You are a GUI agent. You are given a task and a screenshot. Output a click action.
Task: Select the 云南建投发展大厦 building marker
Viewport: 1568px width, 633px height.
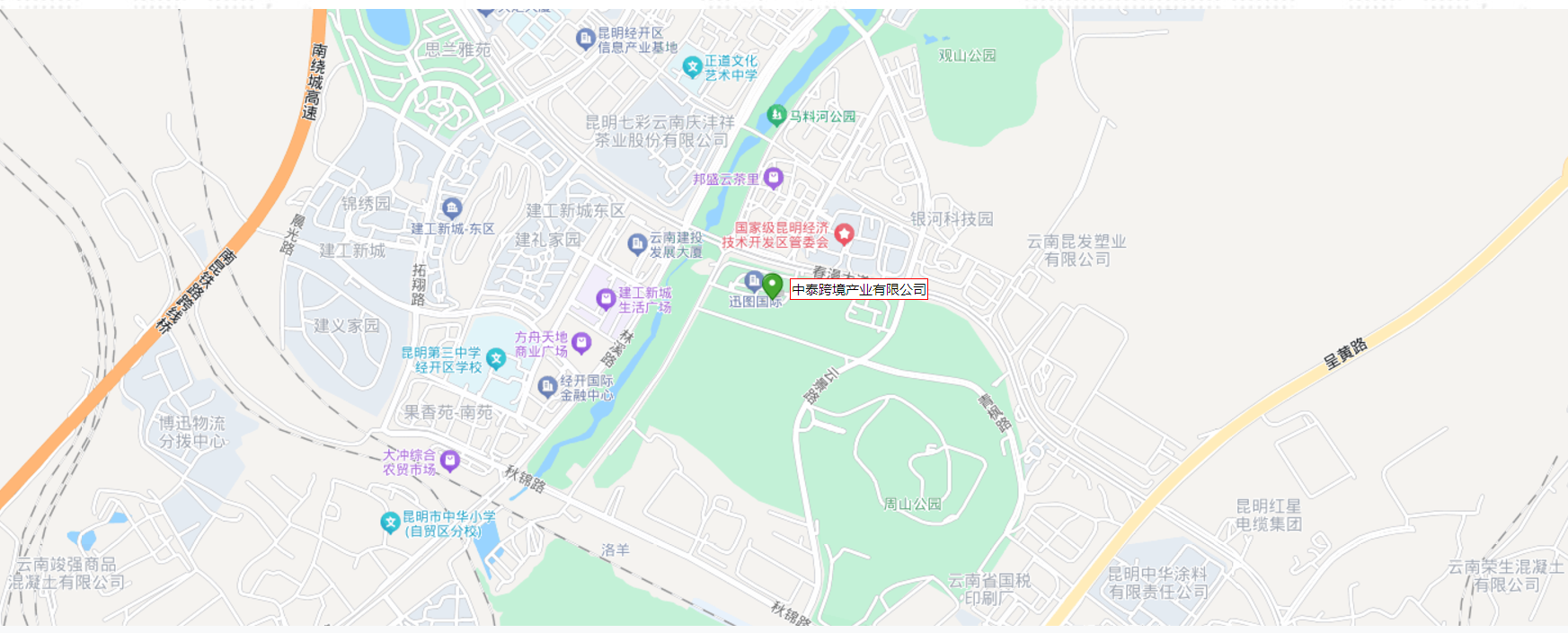[x=637, y=243]
